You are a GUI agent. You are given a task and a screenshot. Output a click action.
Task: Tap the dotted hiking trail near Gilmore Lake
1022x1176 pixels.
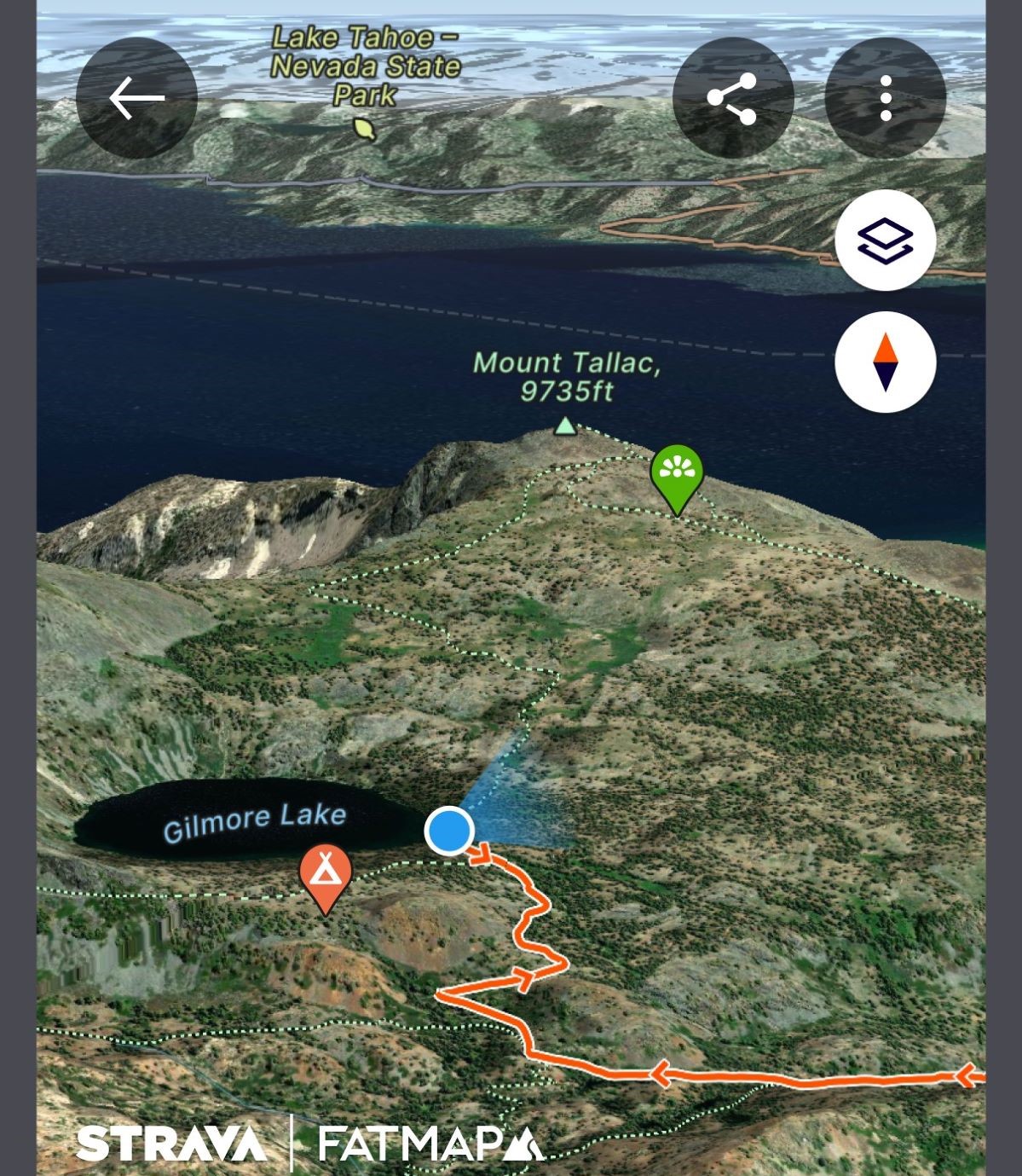[x=170, y=893]
